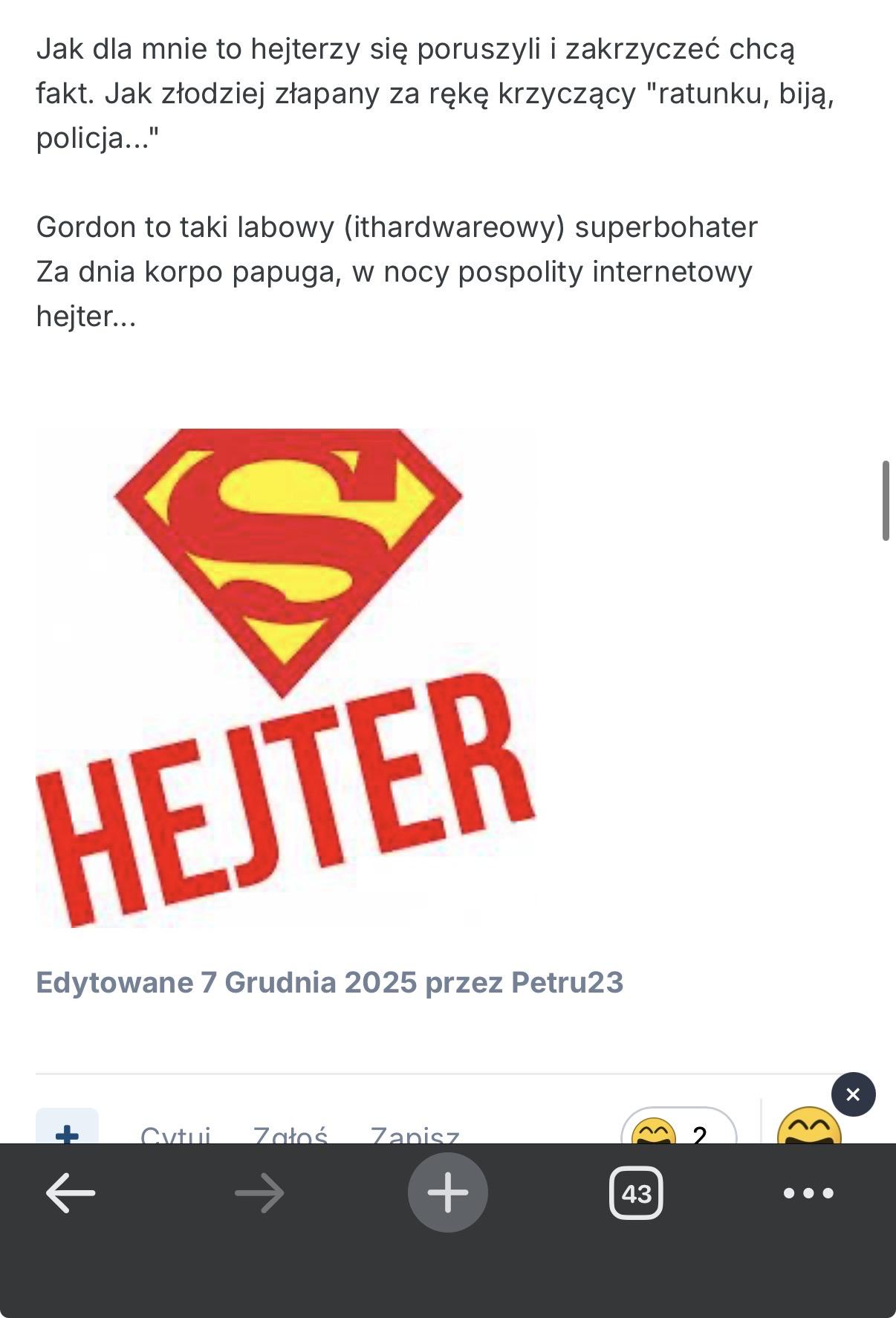Screen dimensions: 896x1318
Task: View the 2 laughing reactions
Action: (x=678, y=1130)
